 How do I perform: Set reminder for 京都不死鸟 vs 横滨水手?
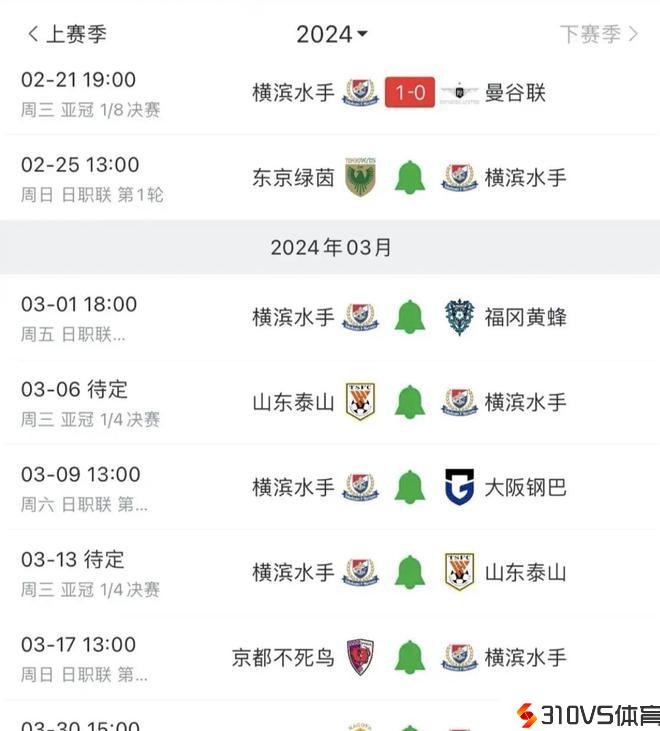[x=410, y=658]
